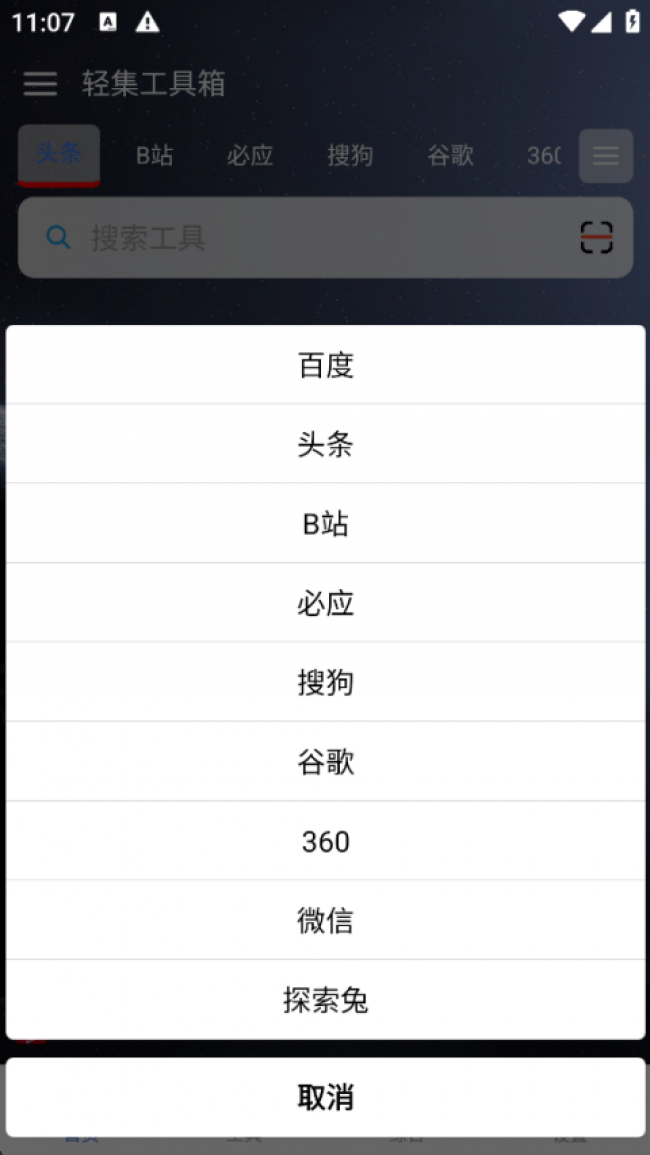The height and width of the screenshot is (1155, 650).
Task: Choose 微信 as the search source
Action: (325, 920)
